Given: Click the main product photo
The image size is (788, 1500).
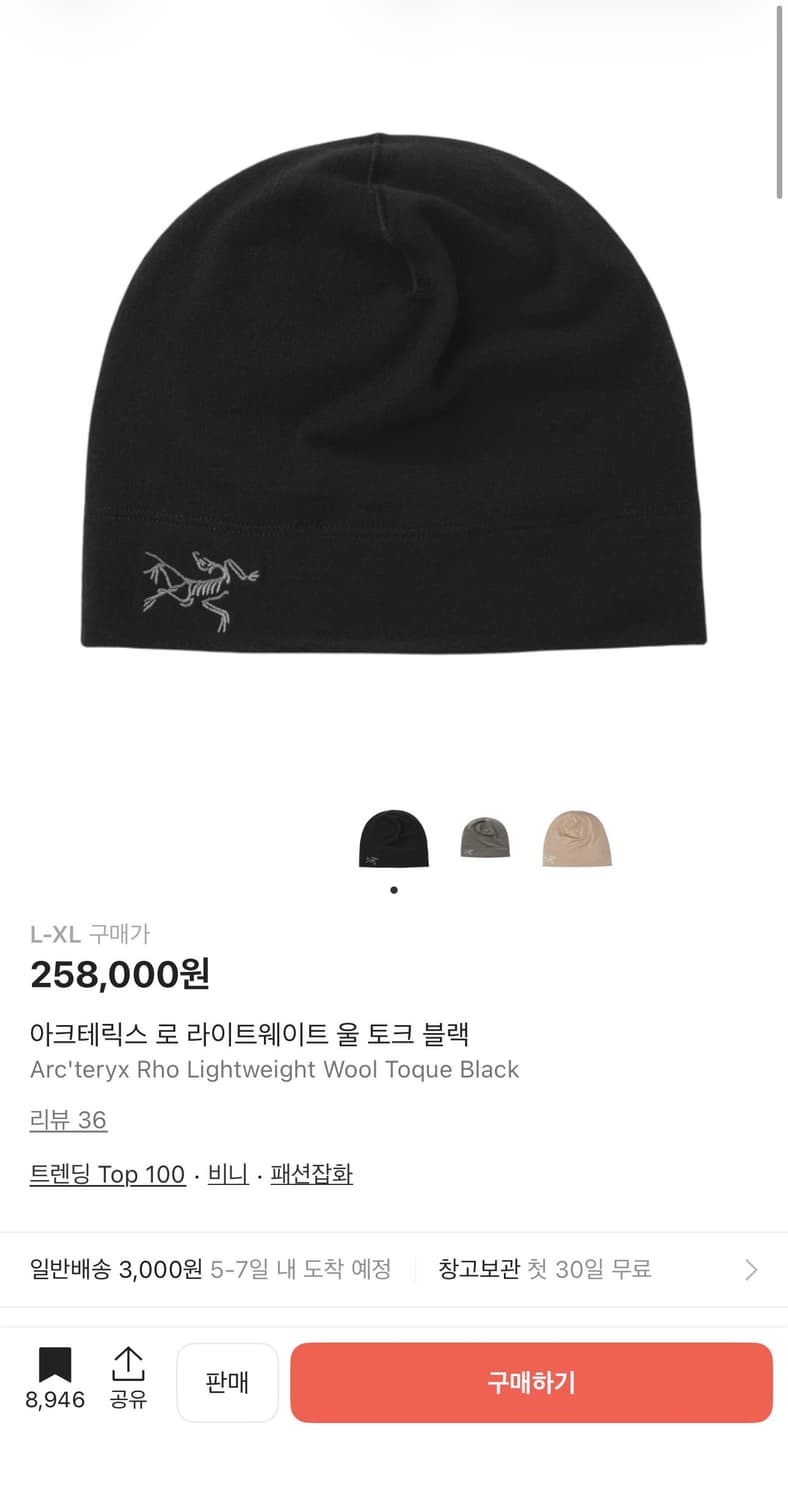Looking at the screenshot, I should 394,400.
